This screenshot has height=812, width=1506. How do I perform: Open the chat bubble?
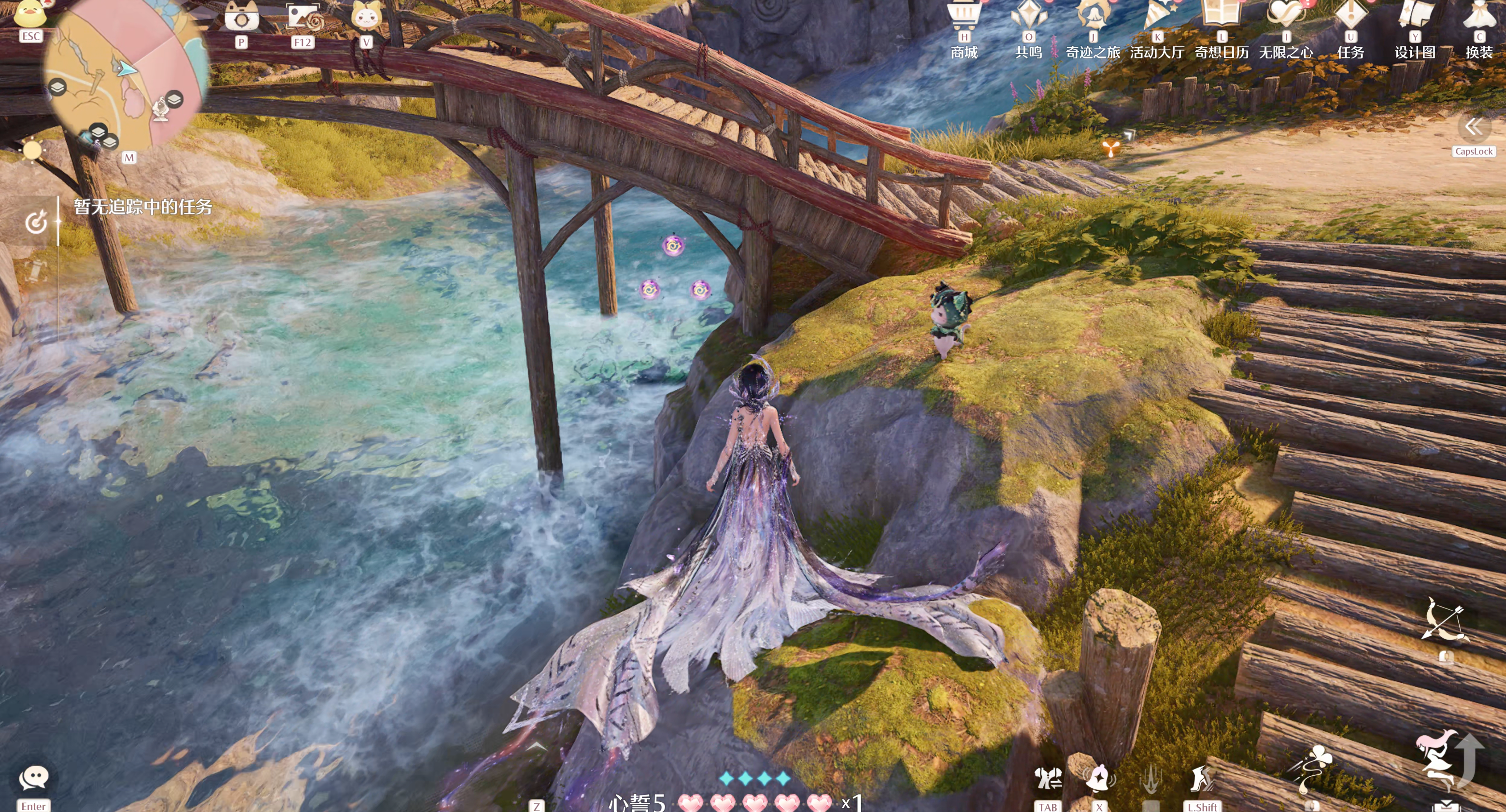[x=33, y=778]
